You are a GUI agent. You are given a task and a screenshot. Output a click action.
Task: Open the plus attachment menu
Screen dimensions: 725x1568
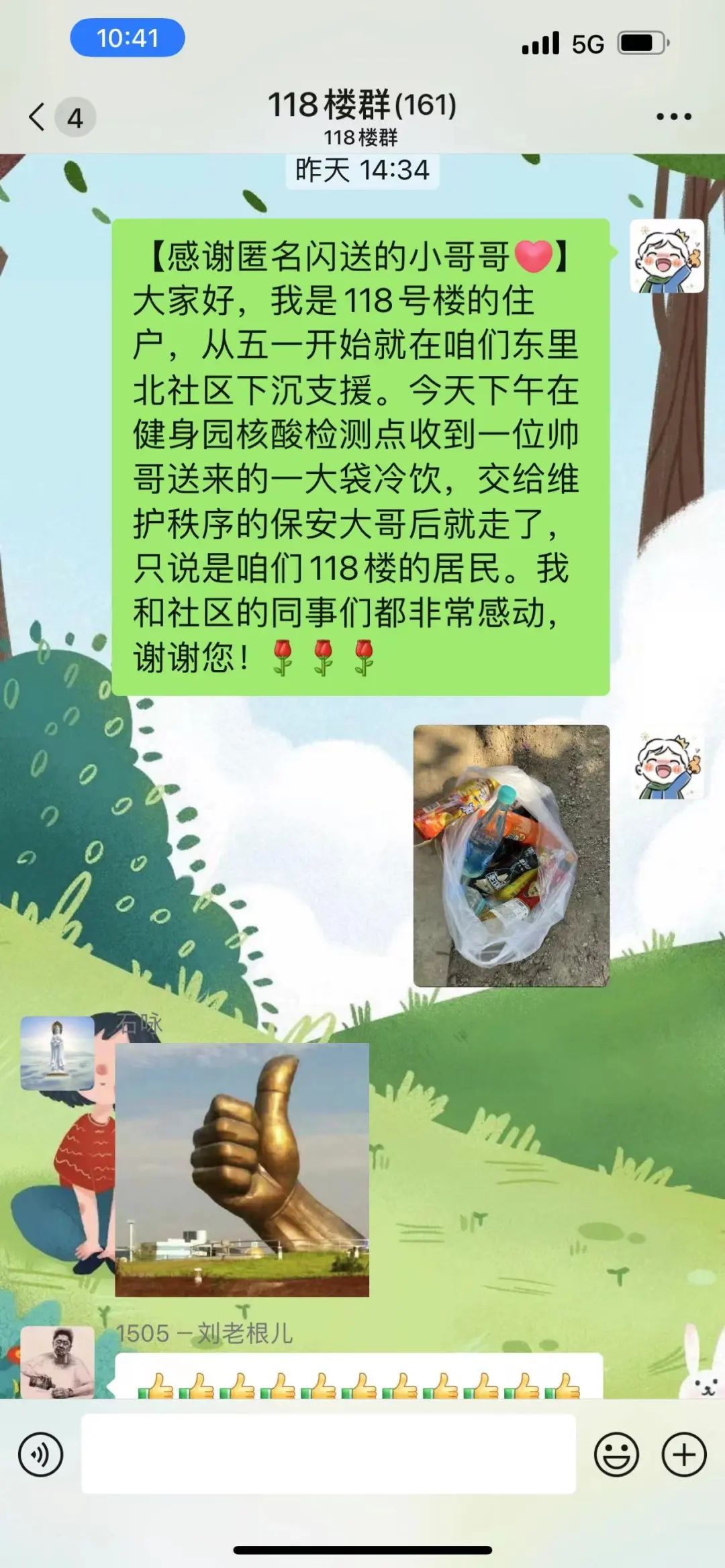click(683, 1455)
